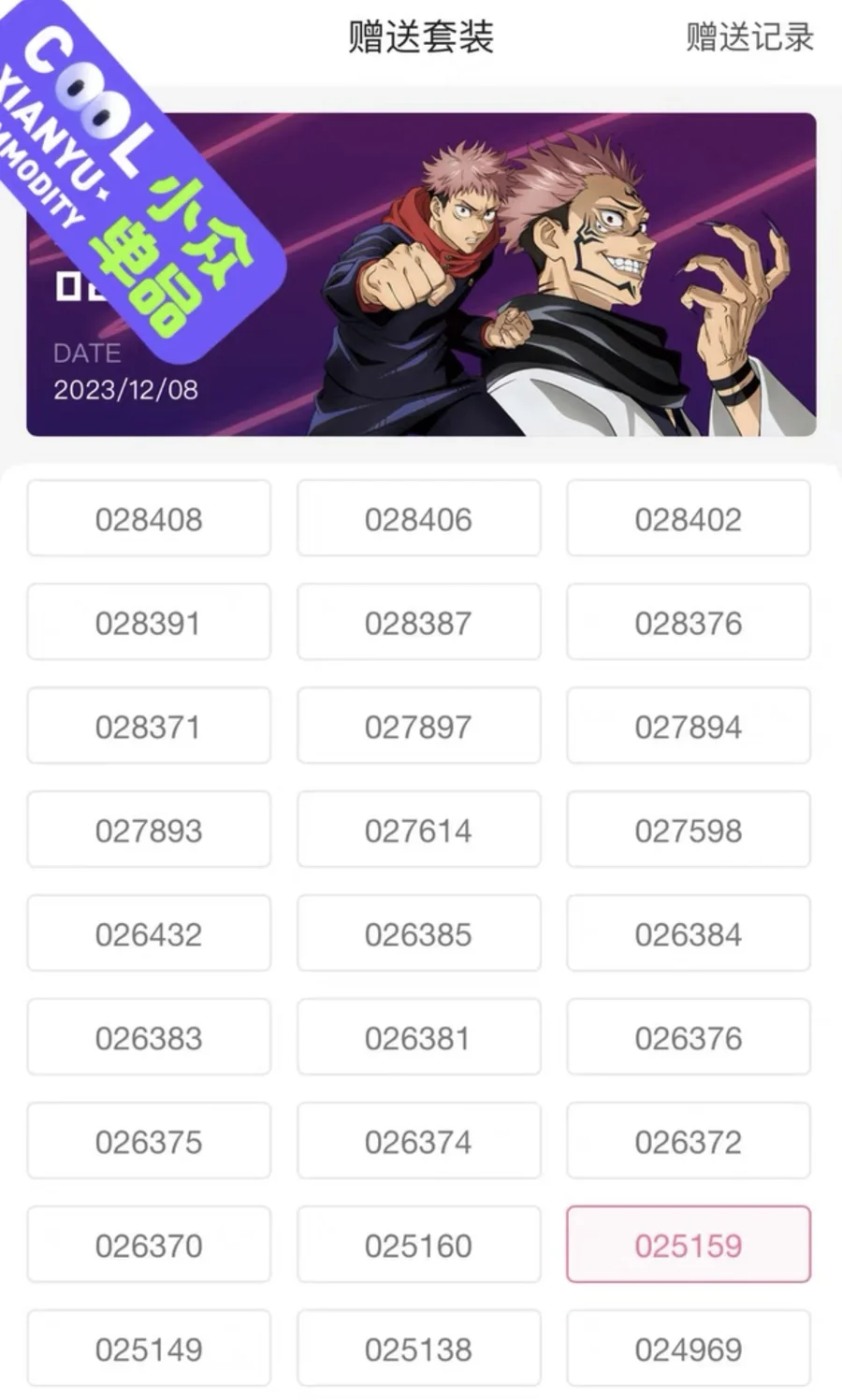Pick serial number 025138
Viewport: 842px width, 1400px height.
tap(418, 1349)
